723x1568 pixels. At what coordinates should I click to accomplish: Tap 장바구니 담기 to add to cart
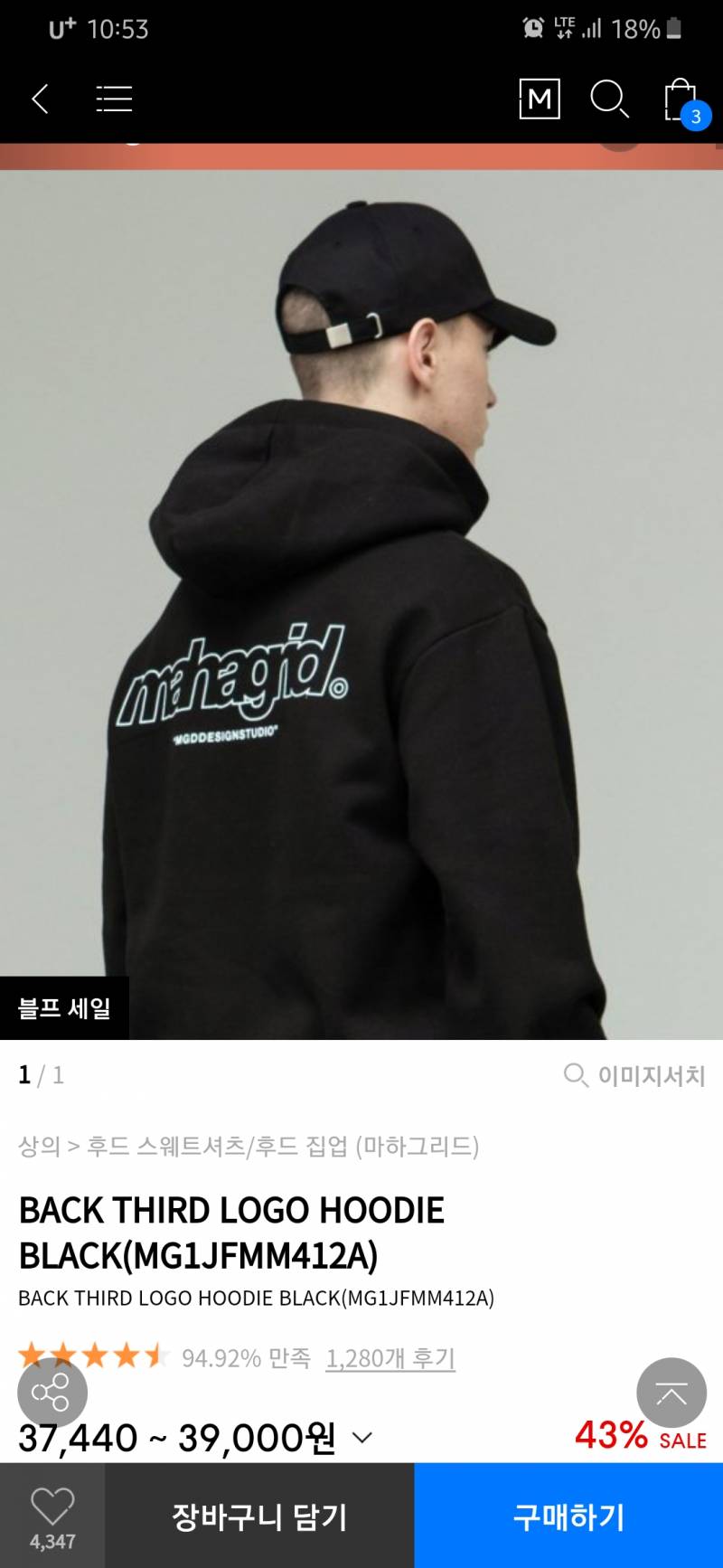pos(259,1513)
